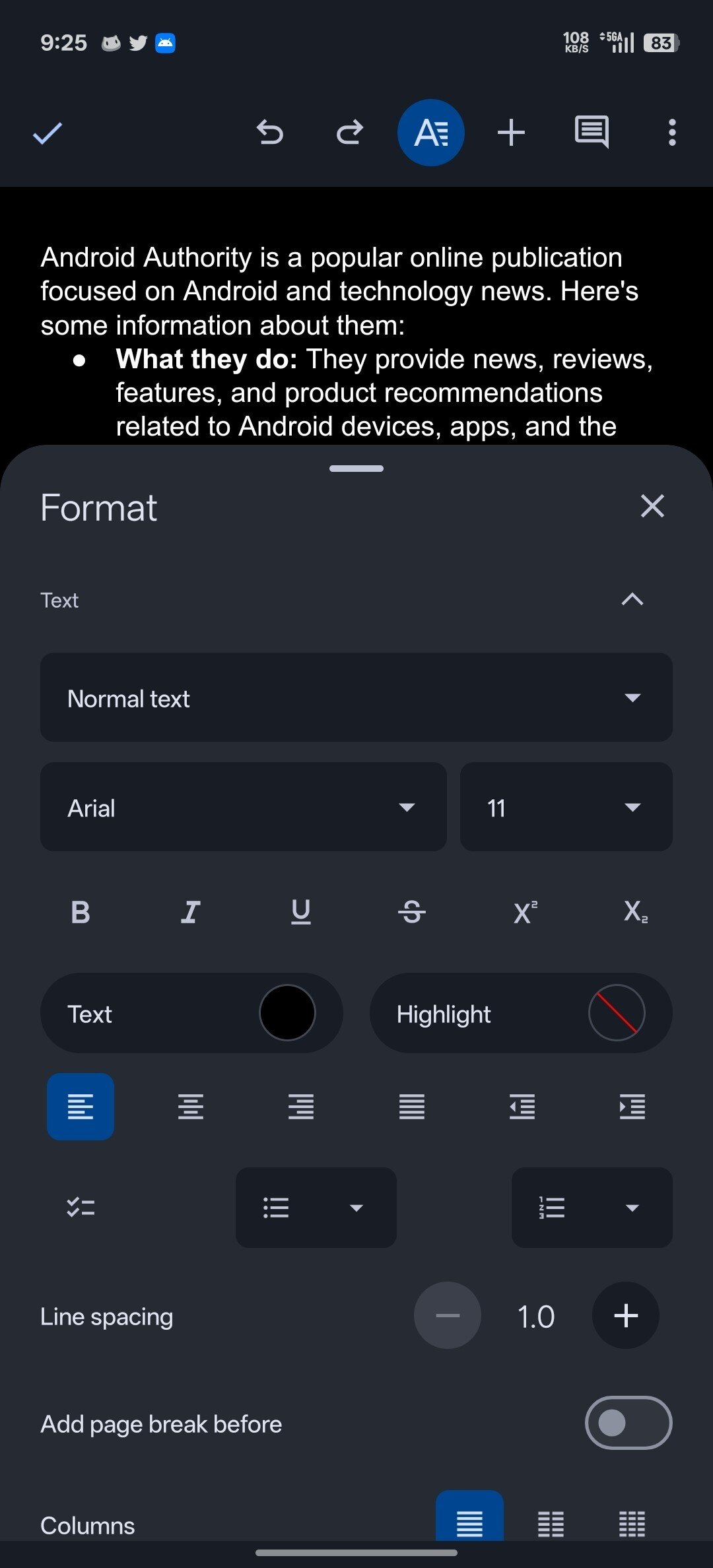The height and width of the screenshot is (1568, 713).
Task: Open the comments icon
Action: coord(592,133)
